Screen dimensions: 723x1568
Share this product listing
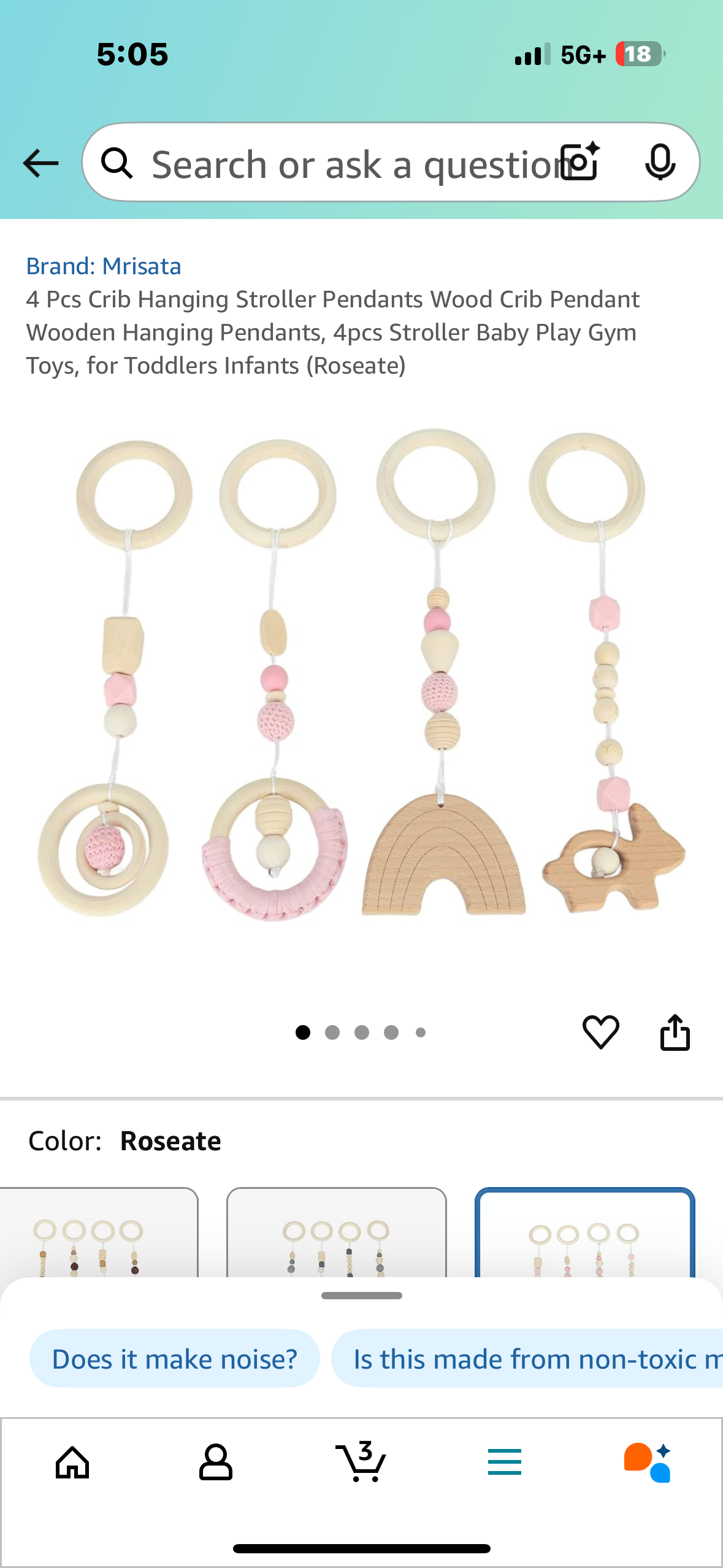675,1032
